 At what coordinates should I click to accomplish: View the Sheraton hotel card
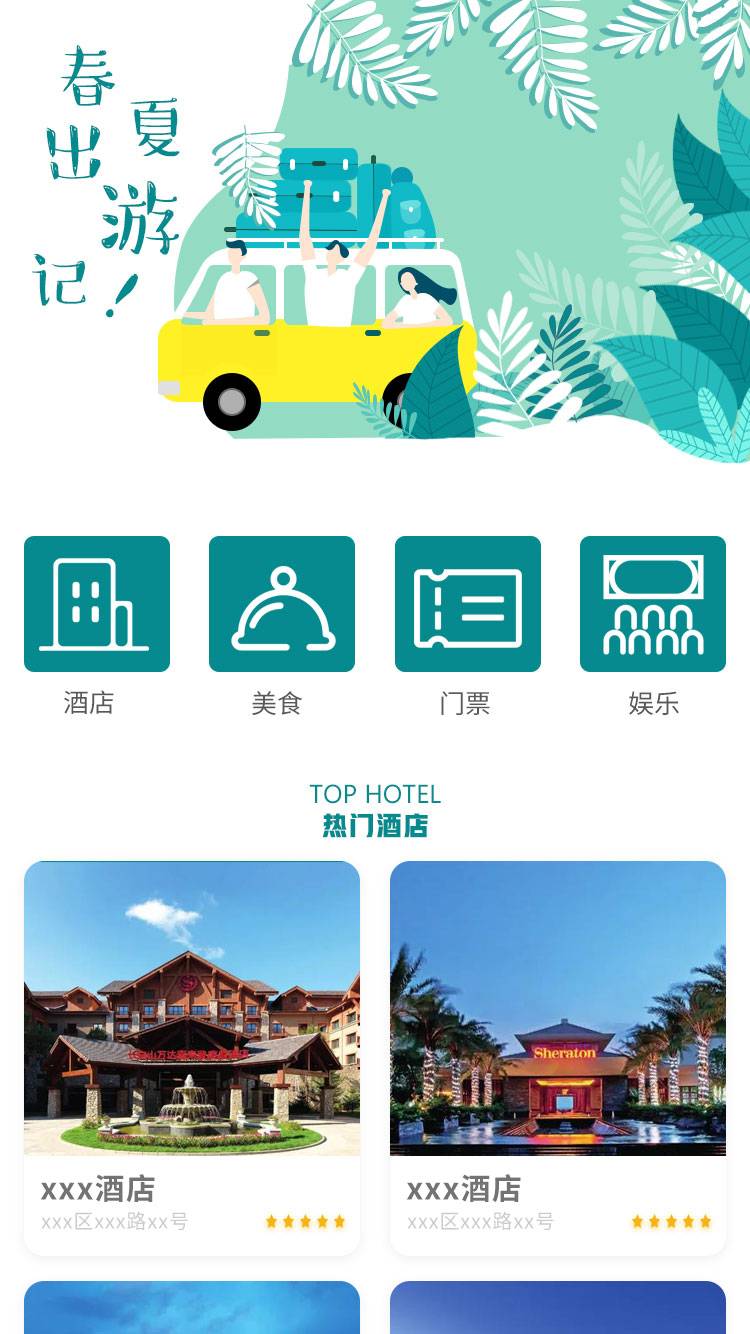click(x=557, y=1056)
